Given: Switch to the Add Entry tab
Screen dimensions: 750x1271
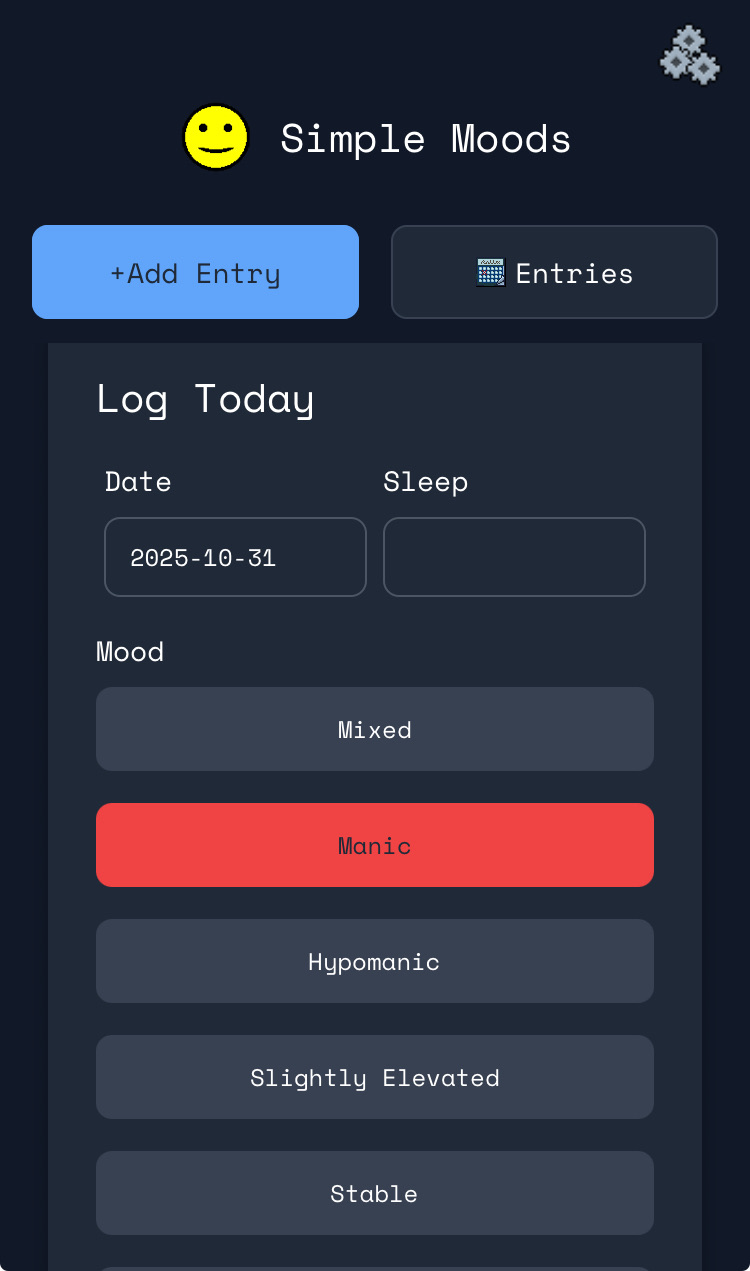Looking at the screenshot, I should click(195, 272).
